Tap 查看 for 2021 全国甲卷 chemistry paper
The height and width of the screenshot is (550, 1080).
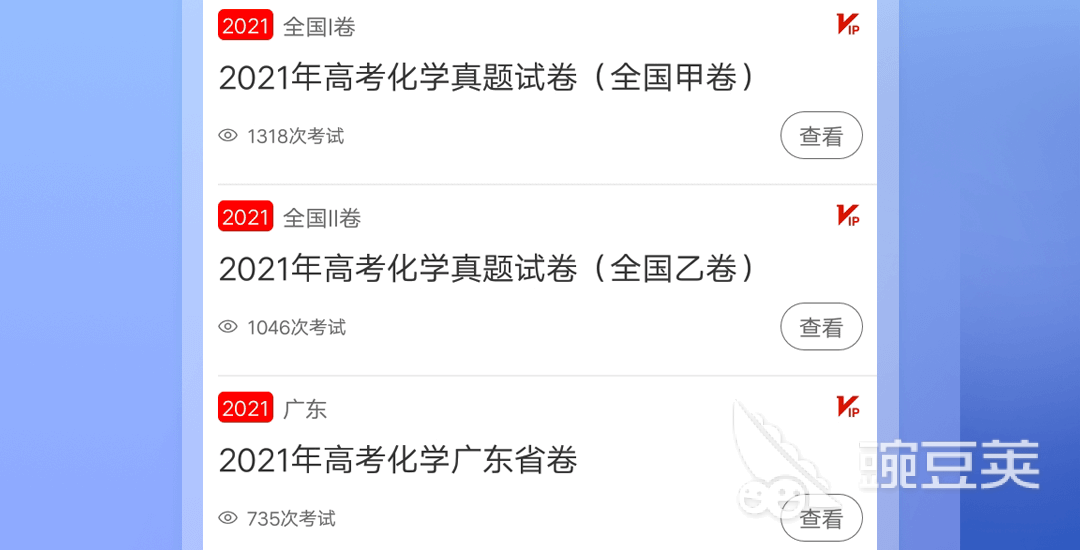(x=821, y=136)
